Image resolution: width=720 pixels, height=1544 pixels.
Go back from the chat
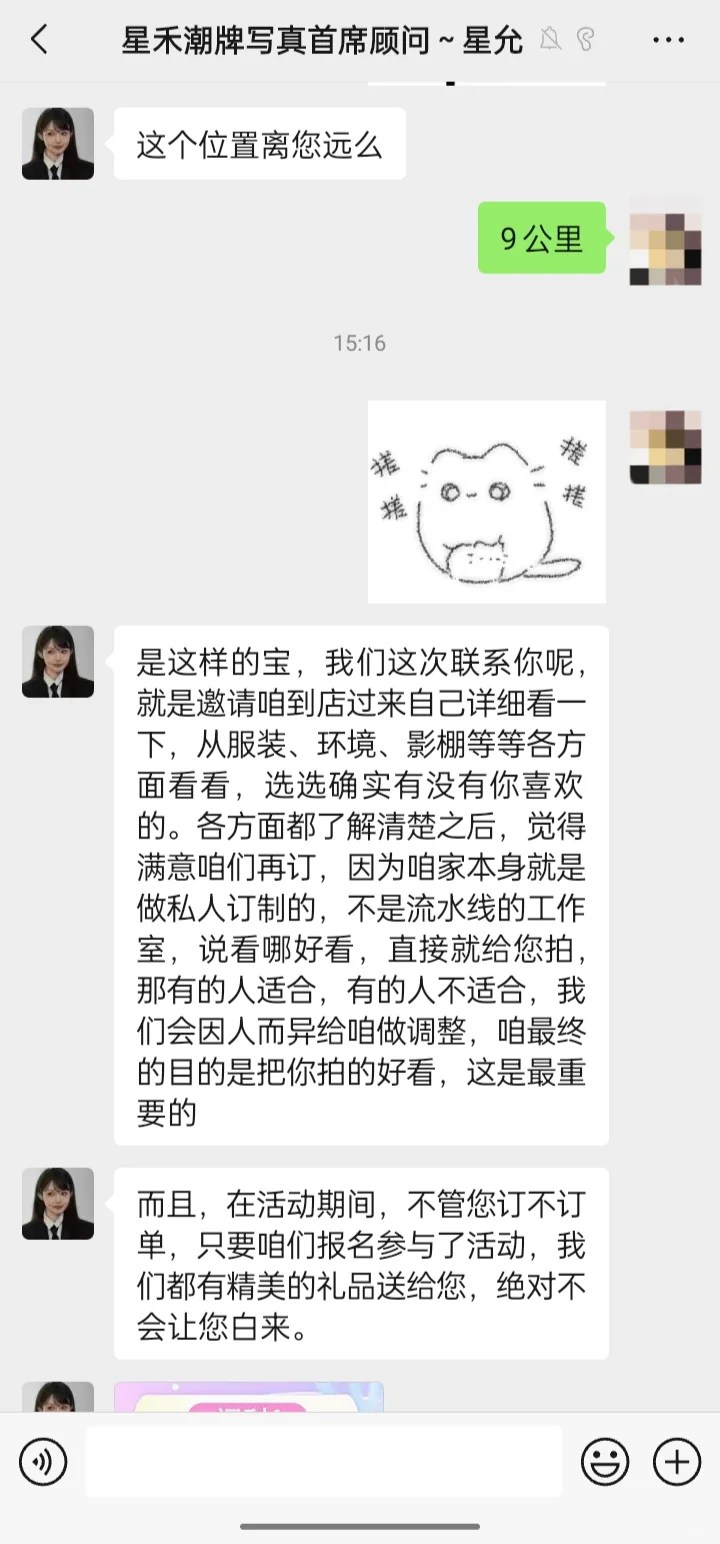39,40
